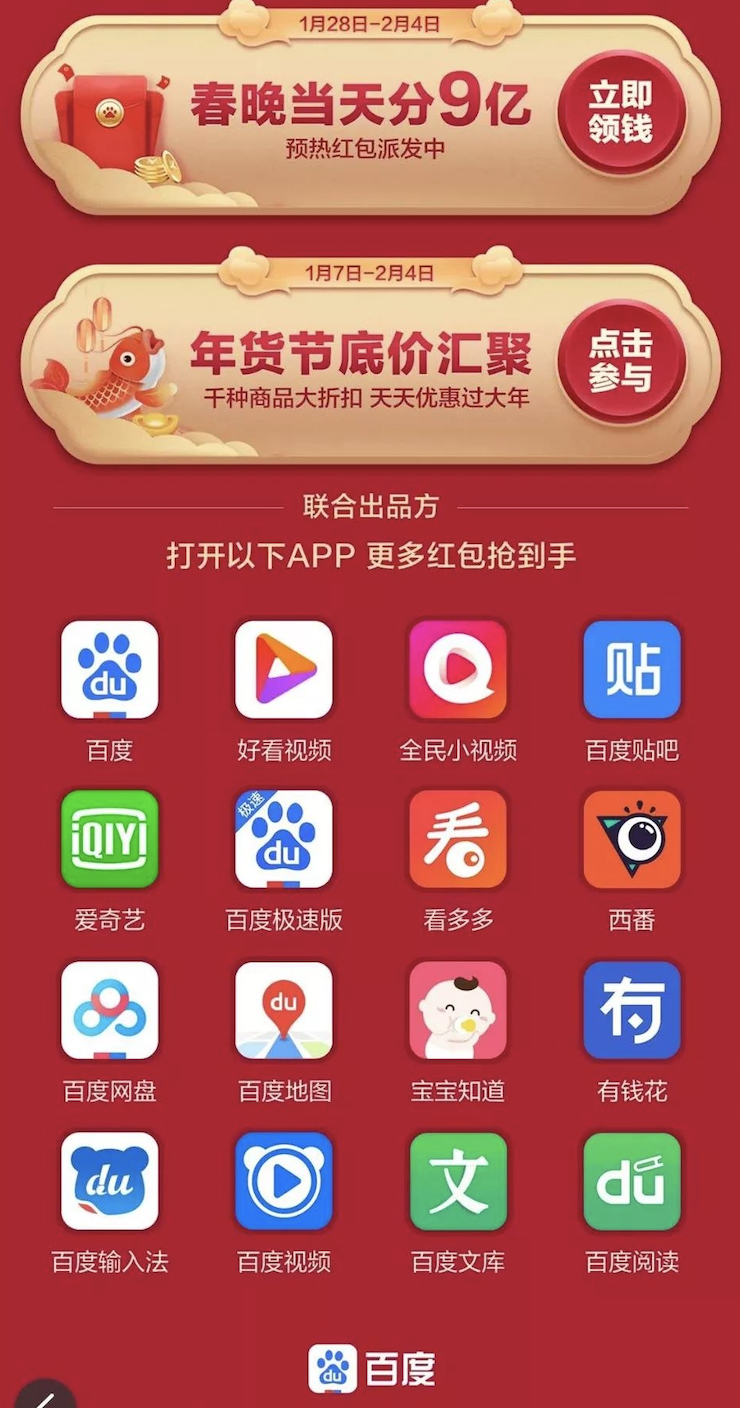Open 百度极速版 app icon
The image size is (740, 1408).
284,839
